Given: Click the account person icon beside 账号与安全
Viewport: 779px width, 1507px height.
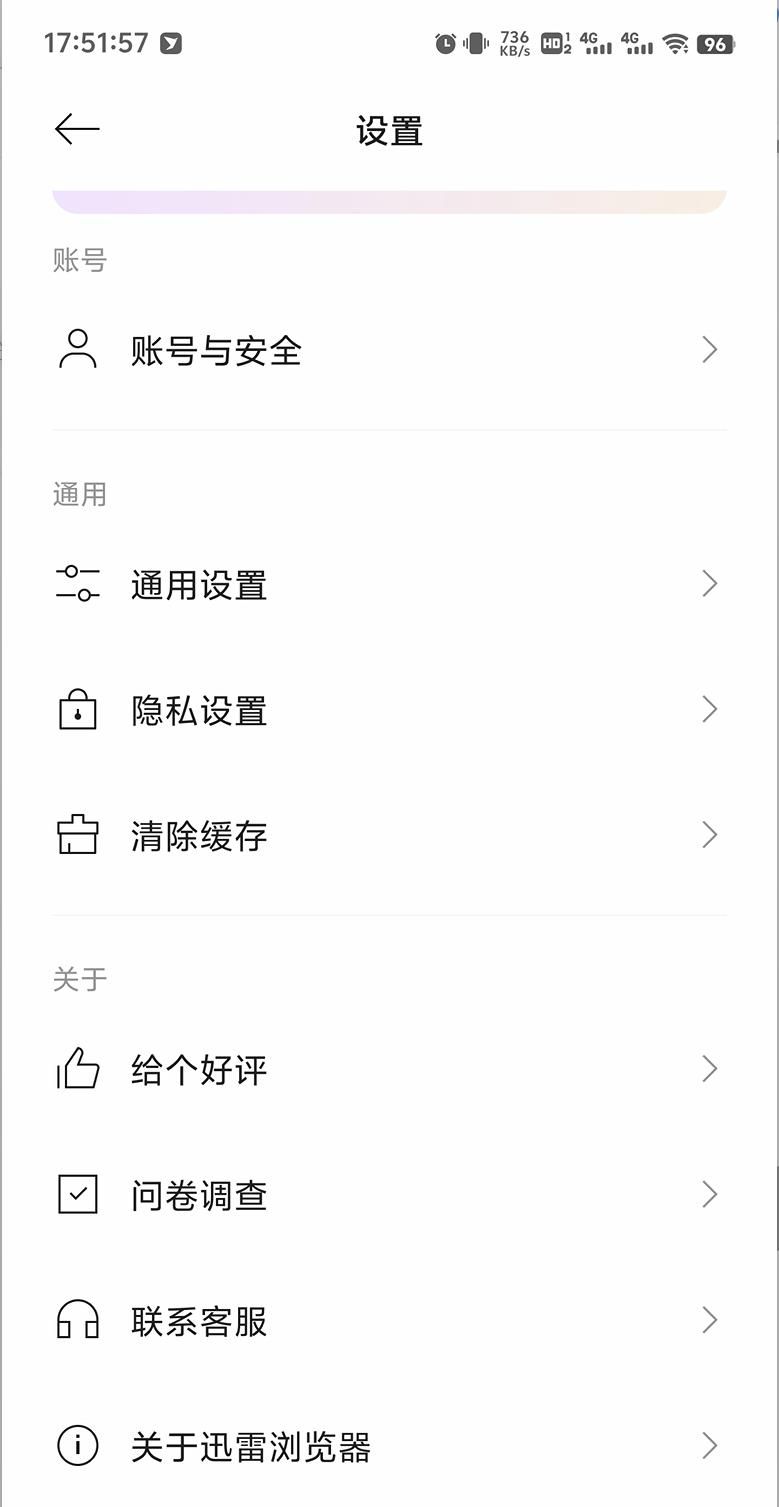Looking at the screenshot, I should 77,350.
